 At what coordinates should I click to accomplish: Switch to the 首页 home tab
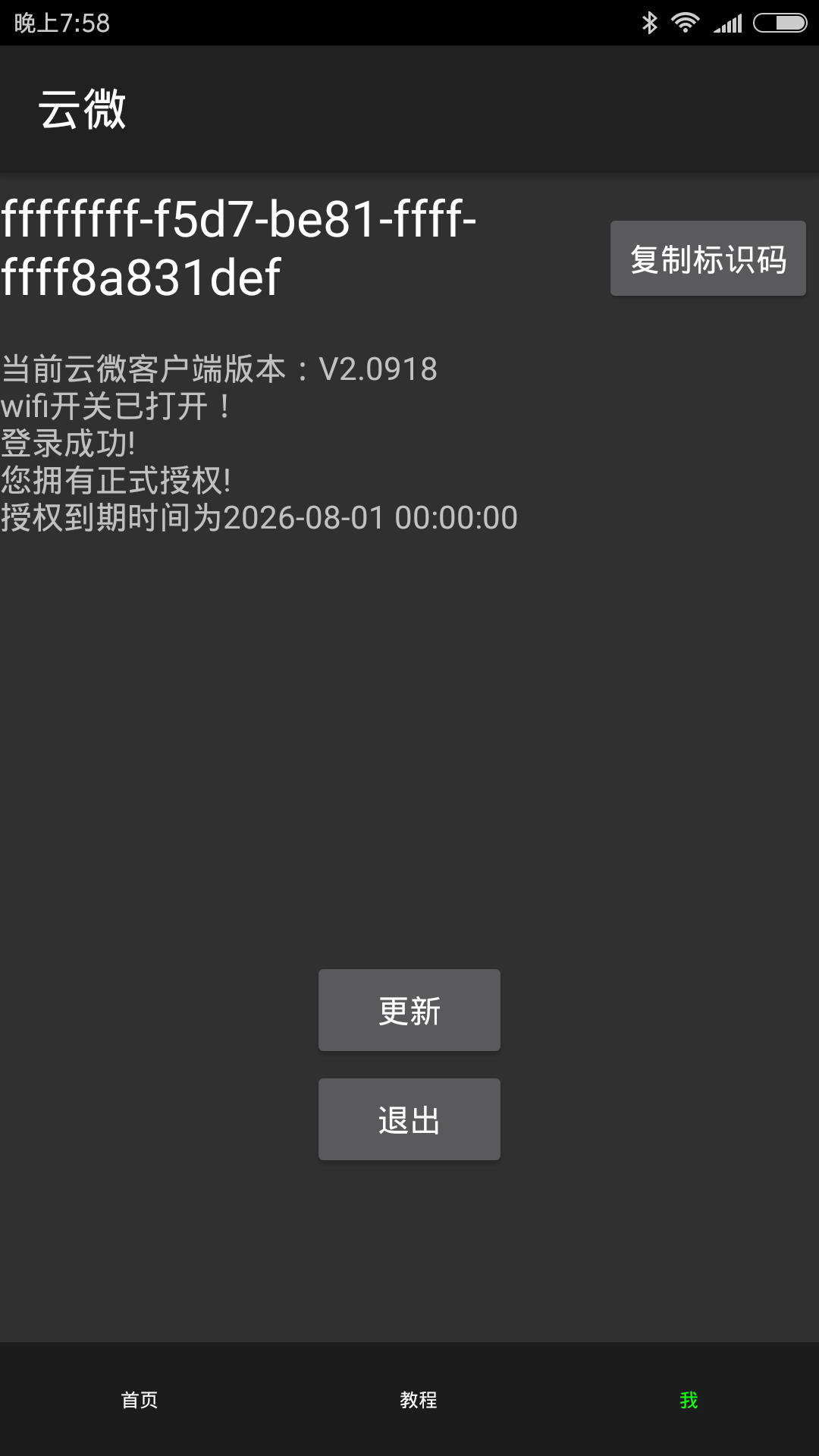[140, 1400]
